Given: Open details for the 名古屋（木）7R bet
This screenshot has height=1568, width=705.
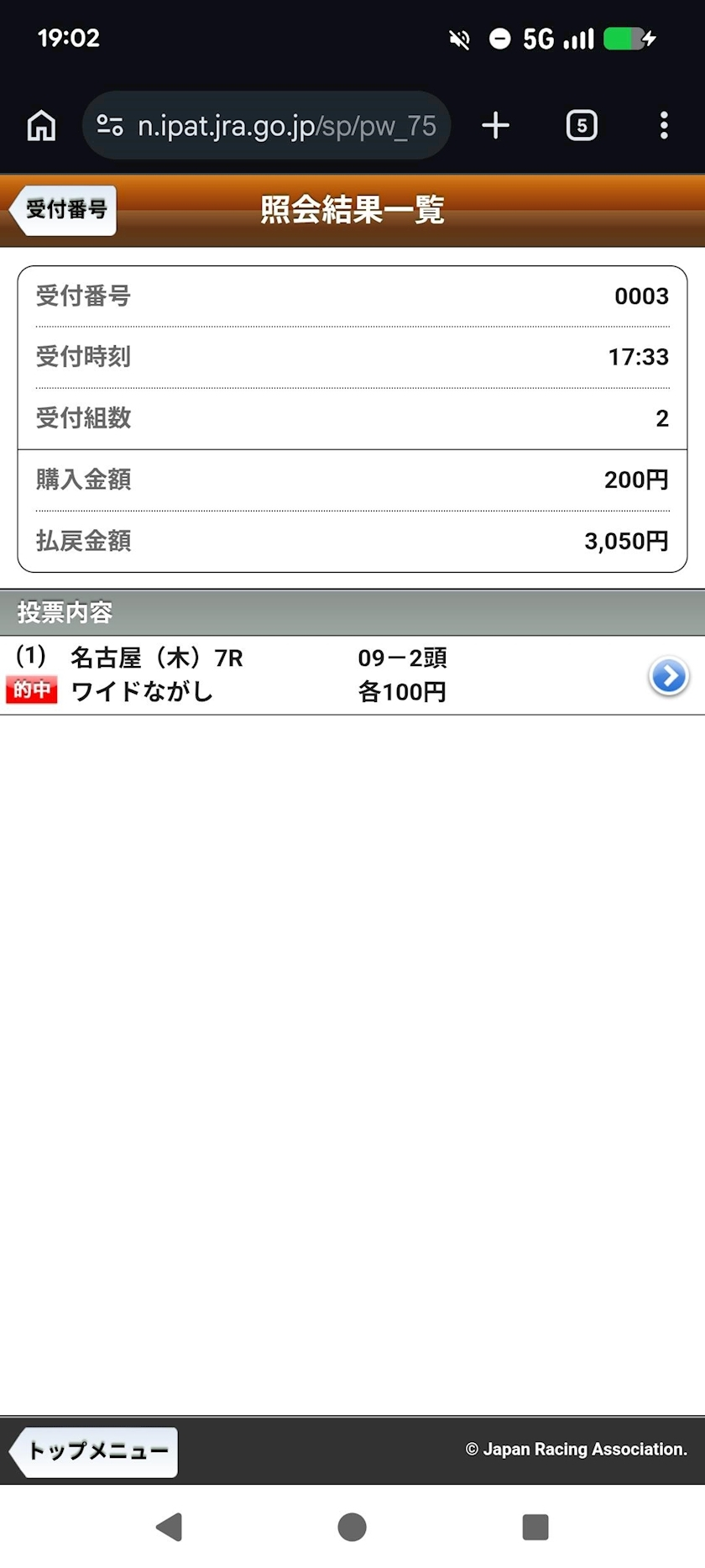Looking at the screenshot, I should (x=669, y=676).
